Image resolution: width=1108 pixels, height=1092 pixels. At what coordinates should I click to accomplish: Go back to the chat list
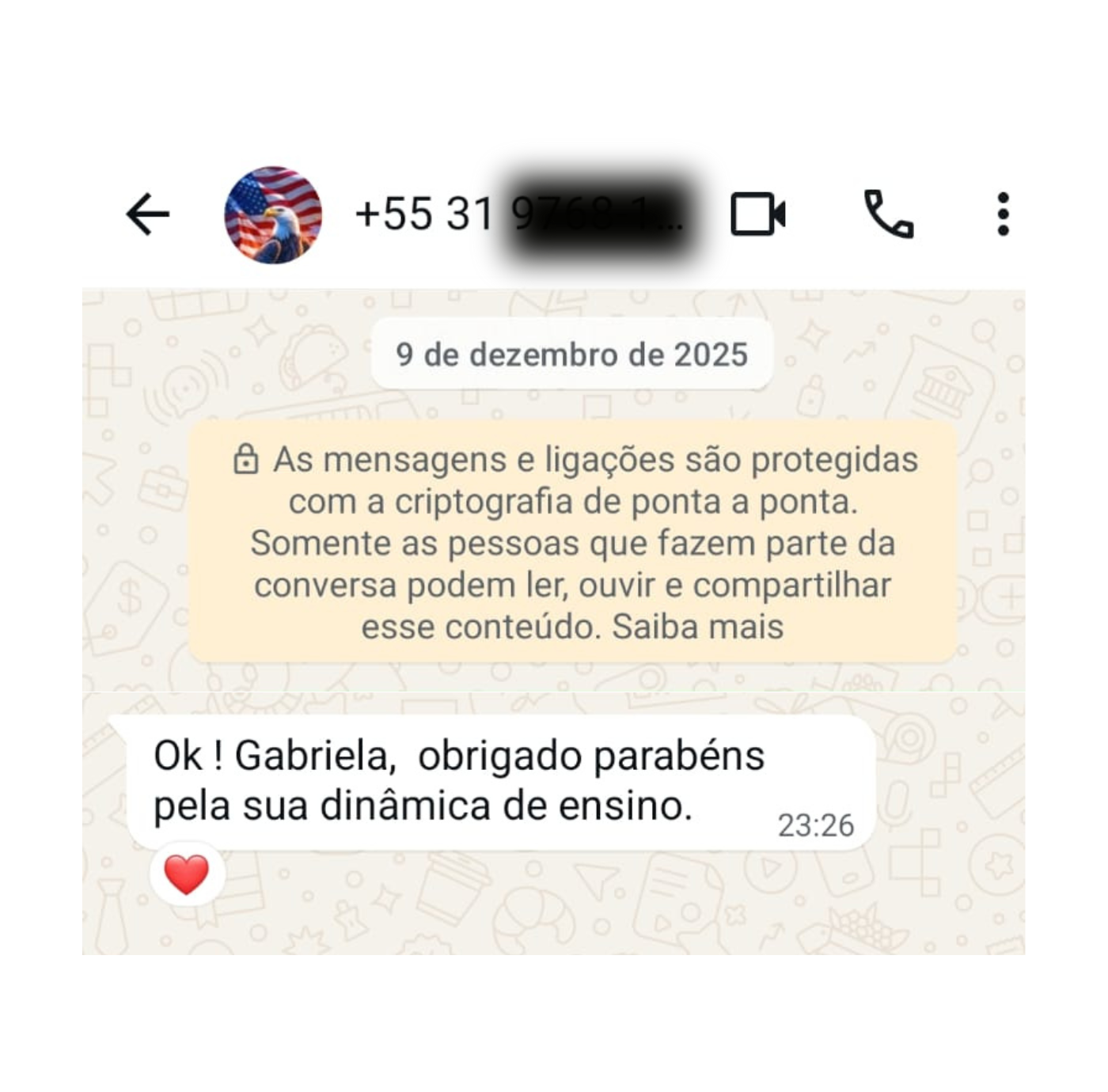point(148,214)
